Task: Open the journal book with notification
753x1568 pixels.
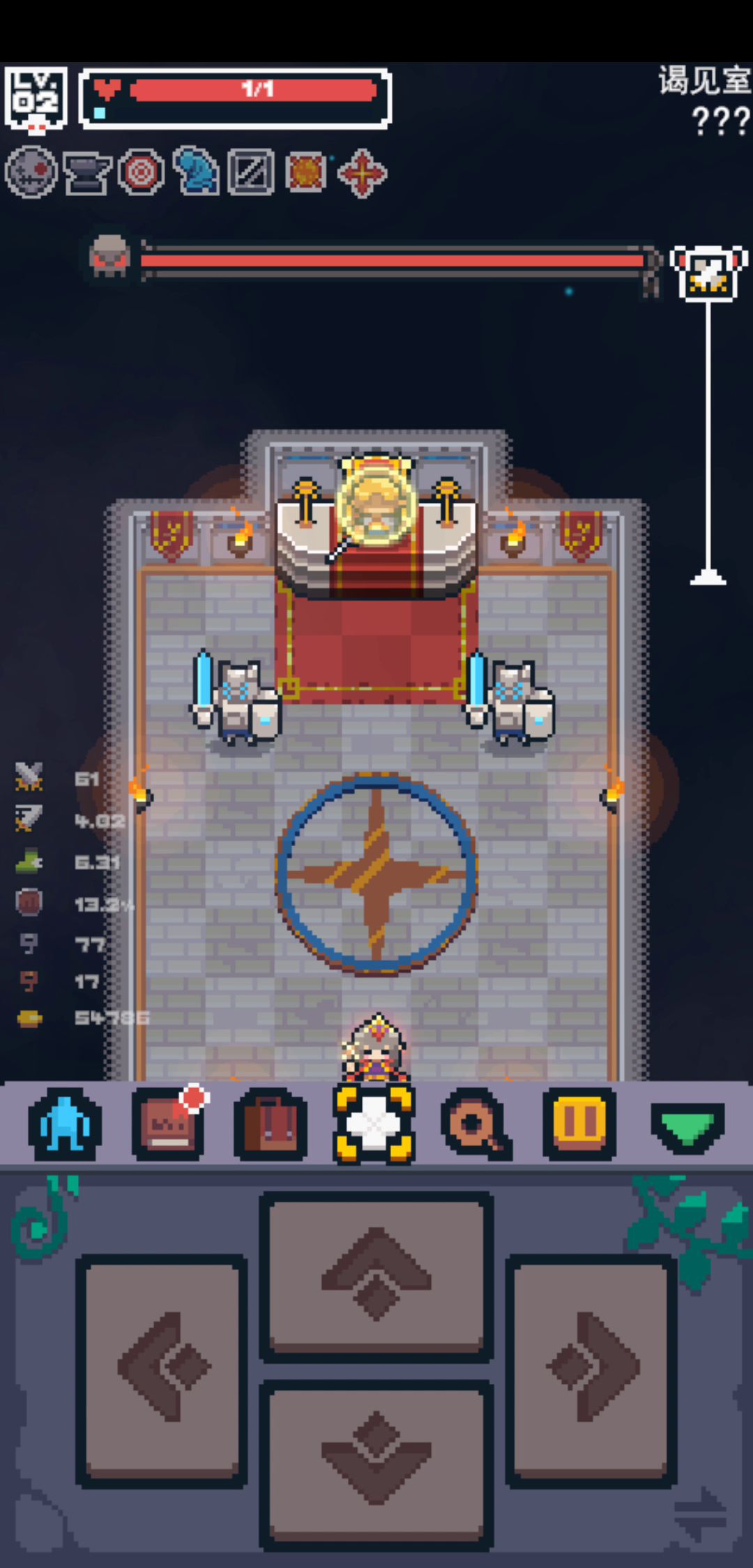Action: click(x=168, y=1124)
